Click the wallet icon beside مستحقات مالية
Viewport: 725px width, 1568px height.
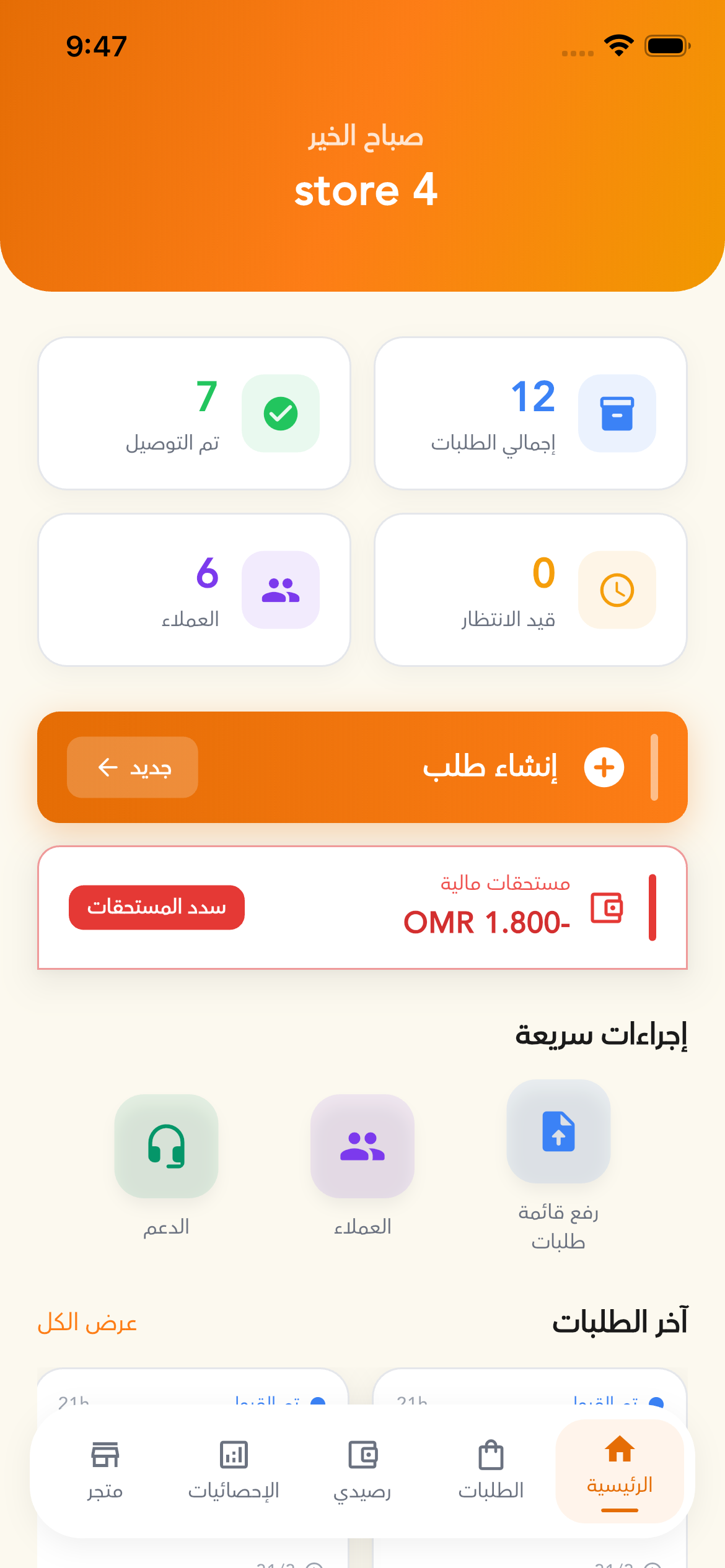click(x=606, y=907)
